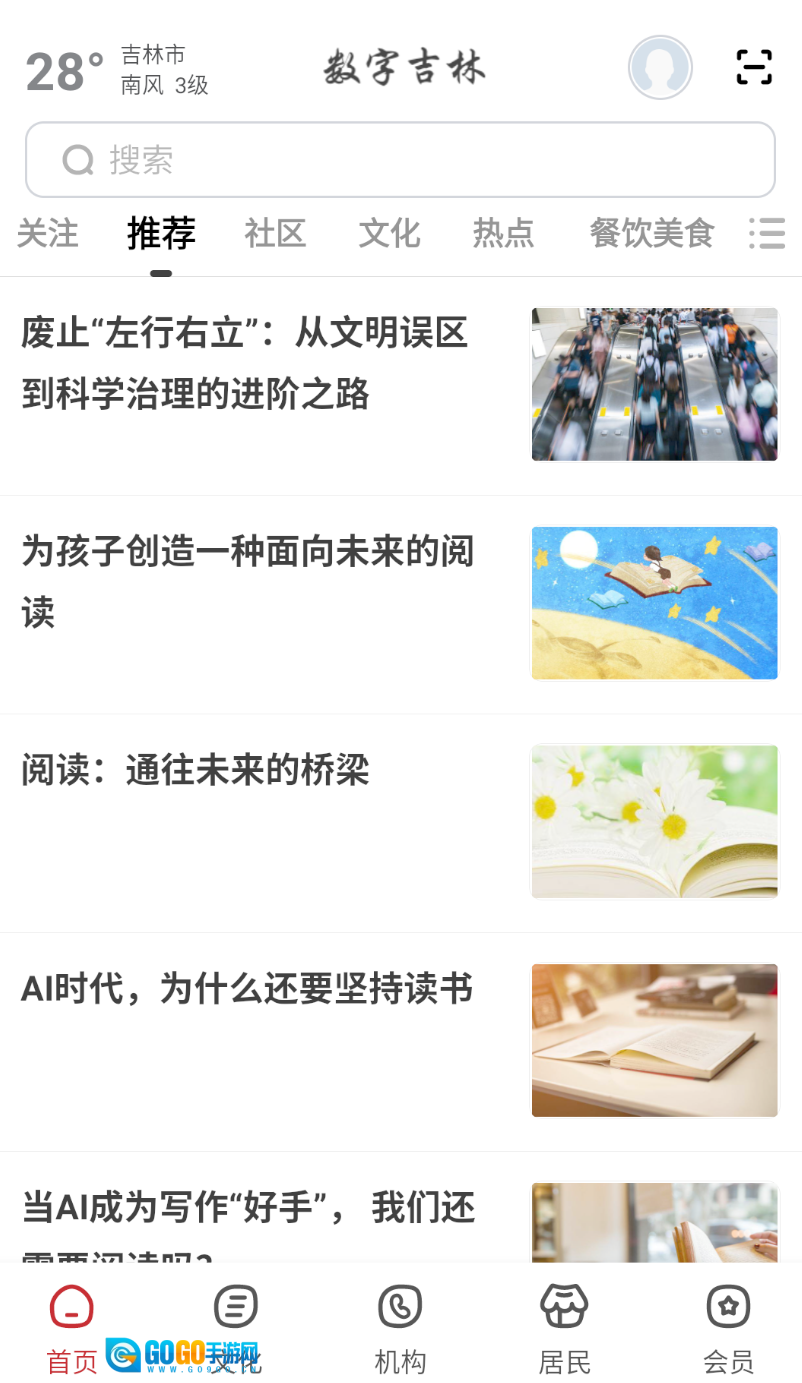Tap the 居民 residents icon in bottom bar
802x1383 pixels.
(564, 1306)
